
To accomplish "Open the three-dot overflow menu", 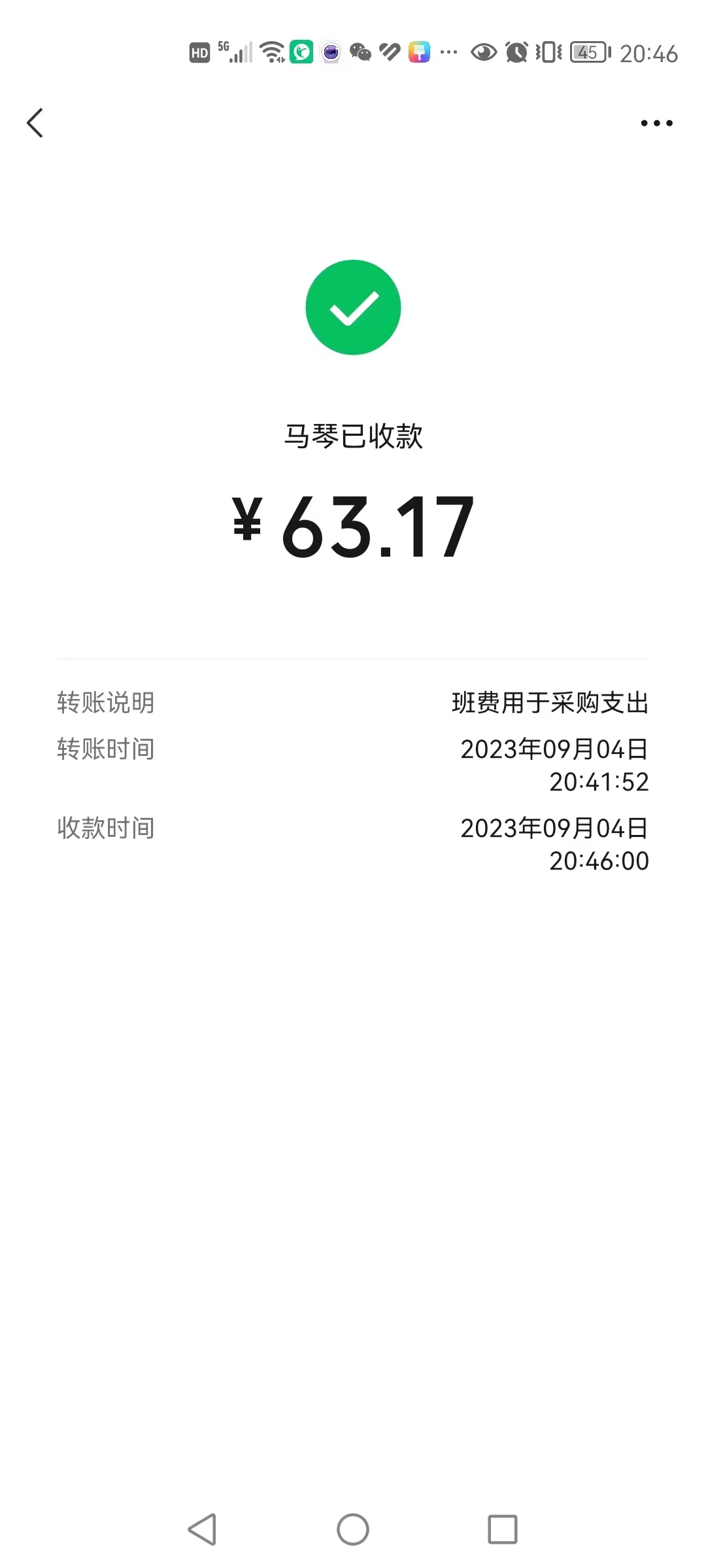I will pos(656,123).
